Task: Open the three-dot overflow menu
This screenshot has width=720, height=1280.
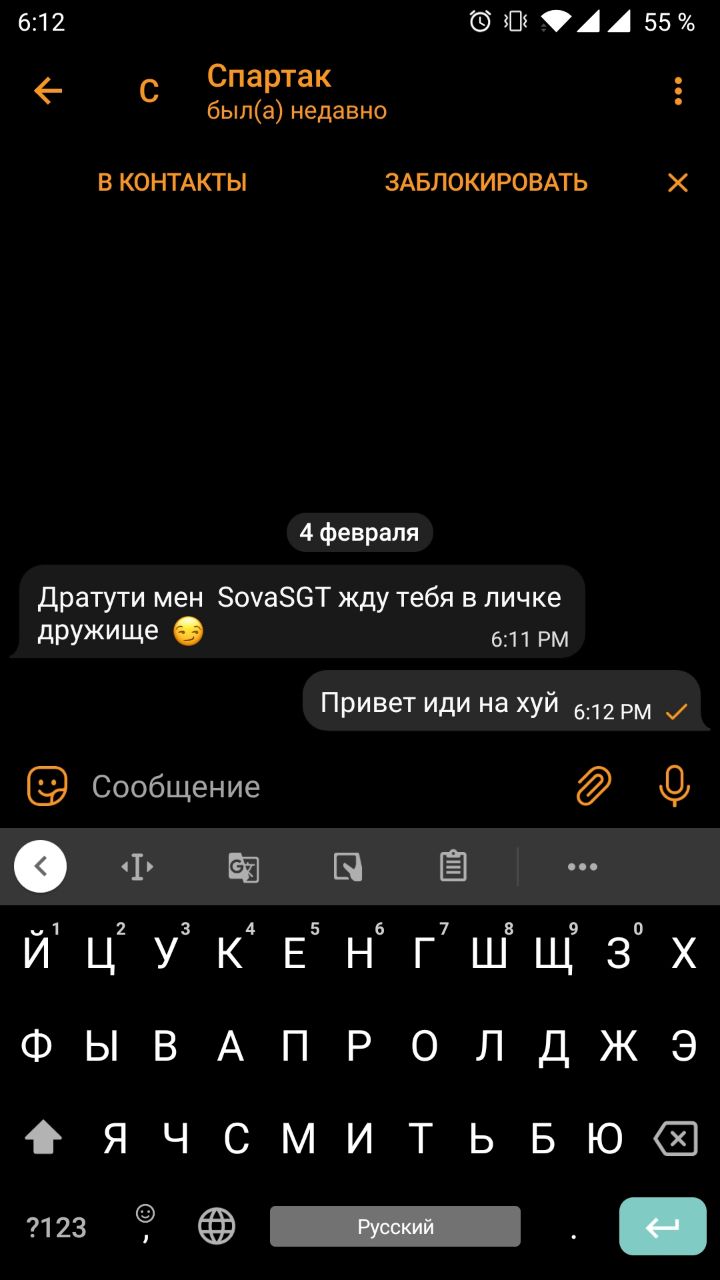Action: [678, 91]
